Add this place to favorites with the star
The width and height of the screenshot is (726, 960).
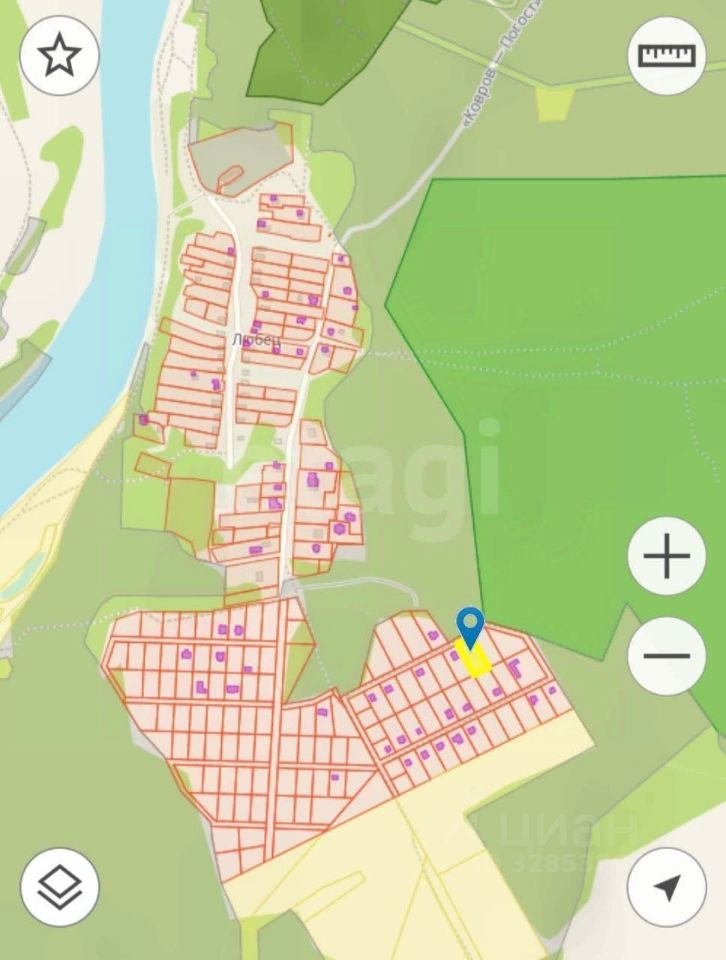coord(59,56)
